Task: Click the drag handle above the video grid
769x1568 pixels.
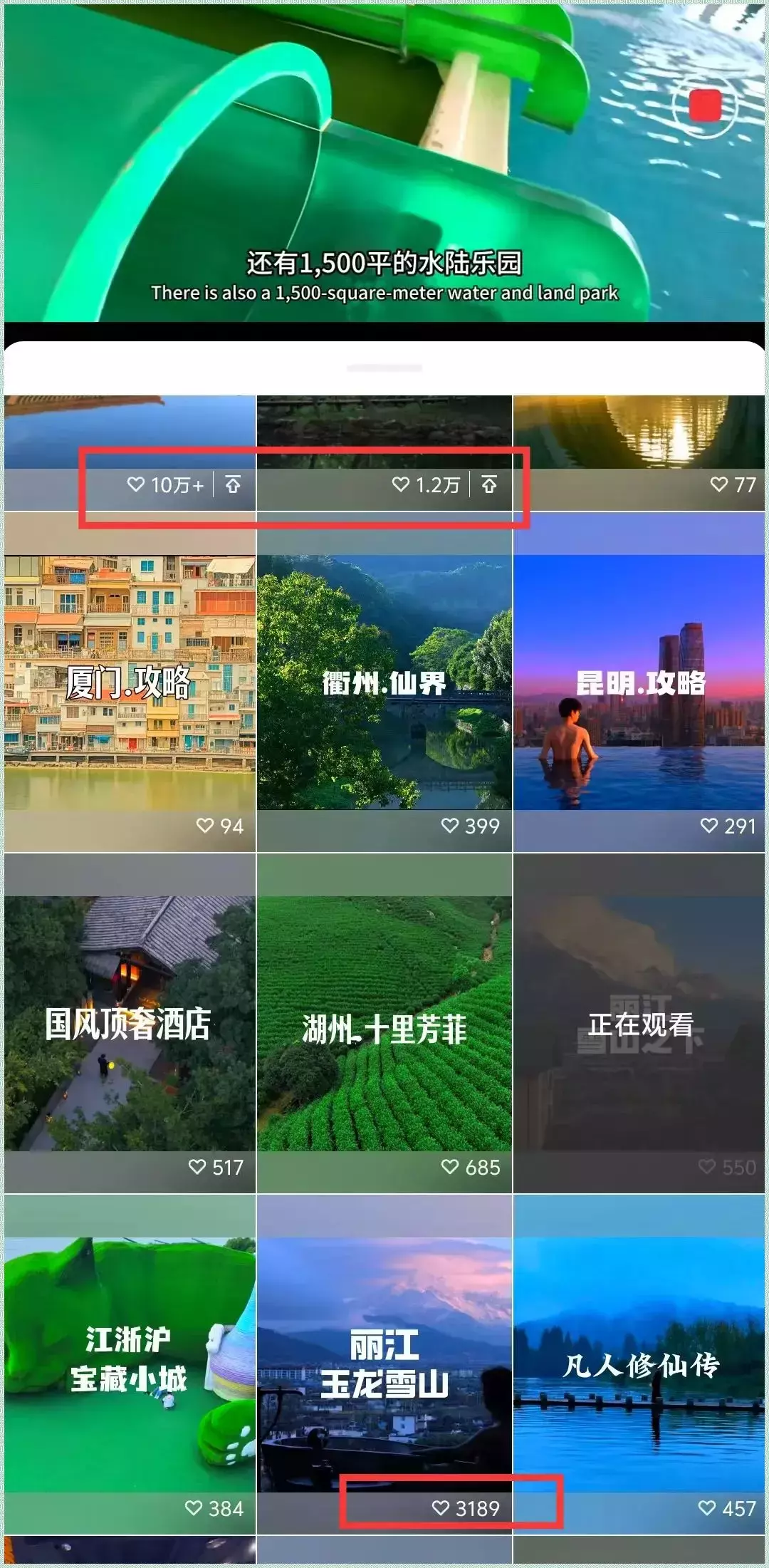Action: click(x=384, y=367)
